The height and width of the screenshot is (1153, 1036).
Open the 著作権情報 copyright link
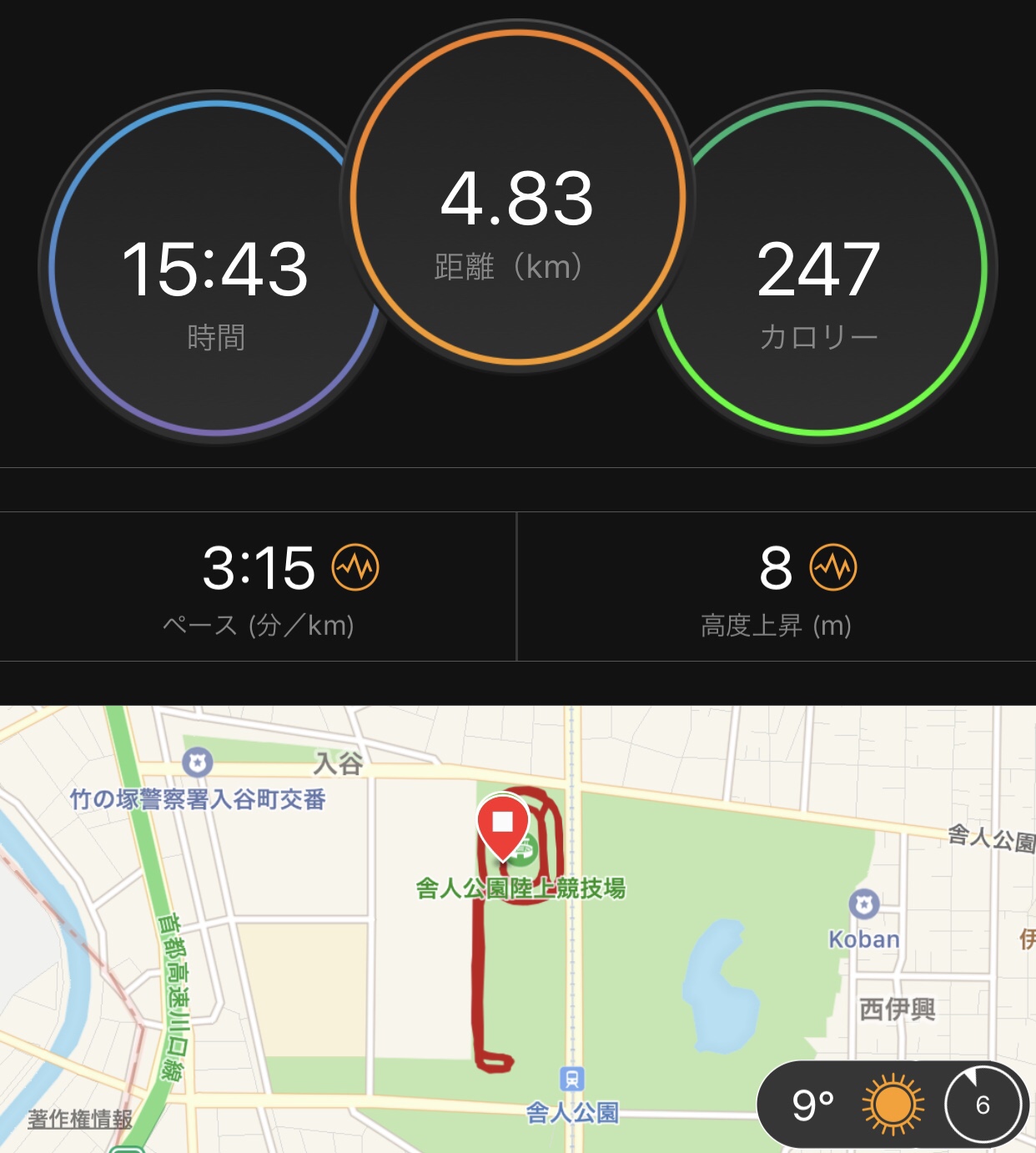pyautogui.click(x=80, y=1119)
